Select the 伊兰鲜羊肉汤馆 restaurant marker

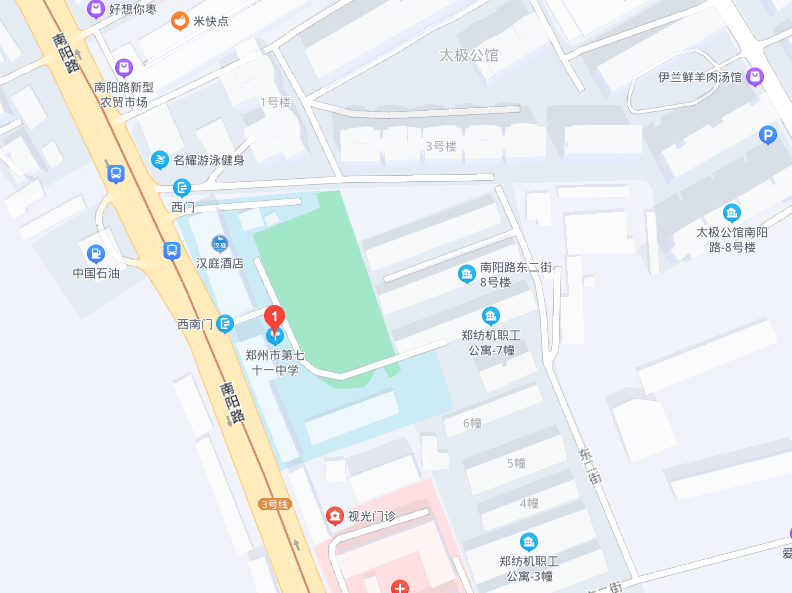coord(755,76)
